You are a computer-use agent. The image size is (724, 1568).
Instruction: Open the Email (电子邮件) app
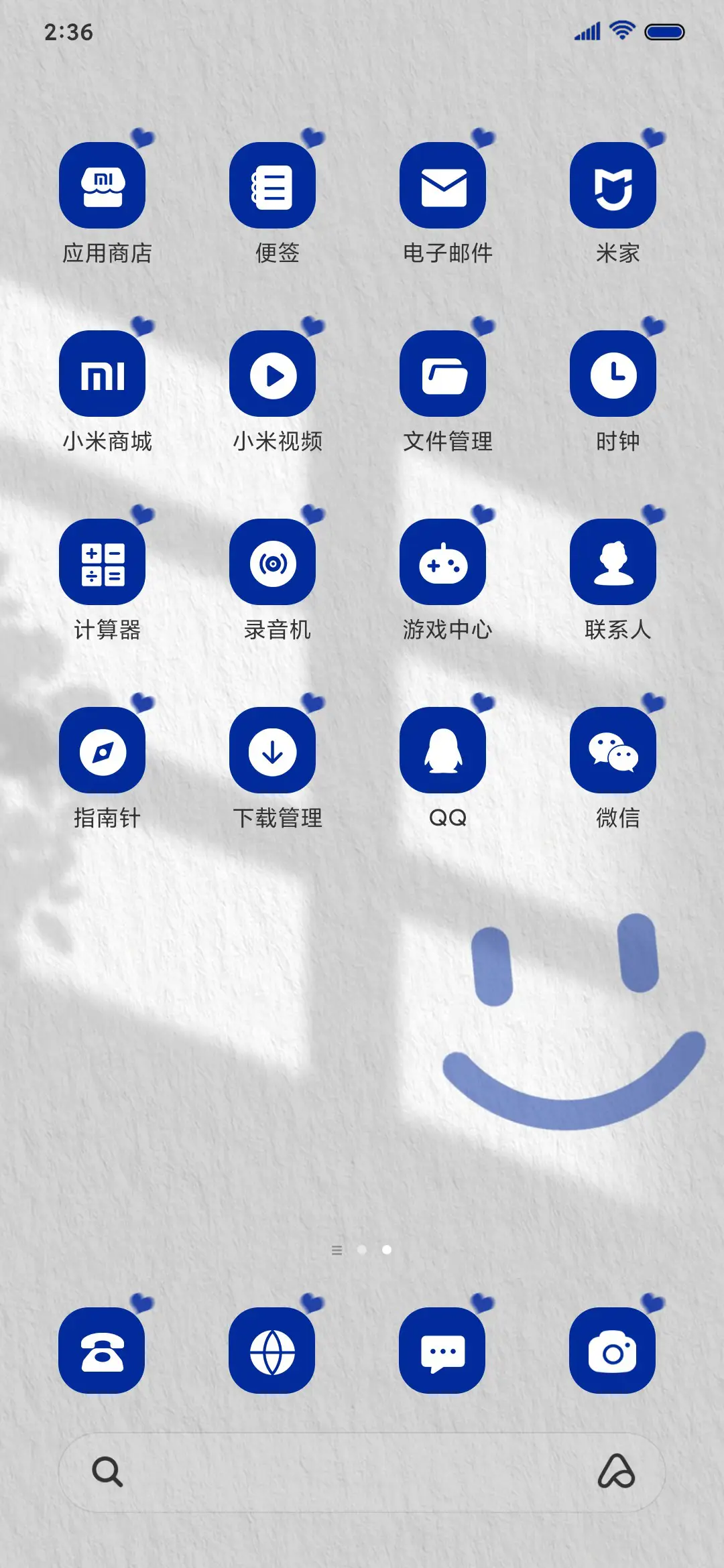[x=445, y=186]
